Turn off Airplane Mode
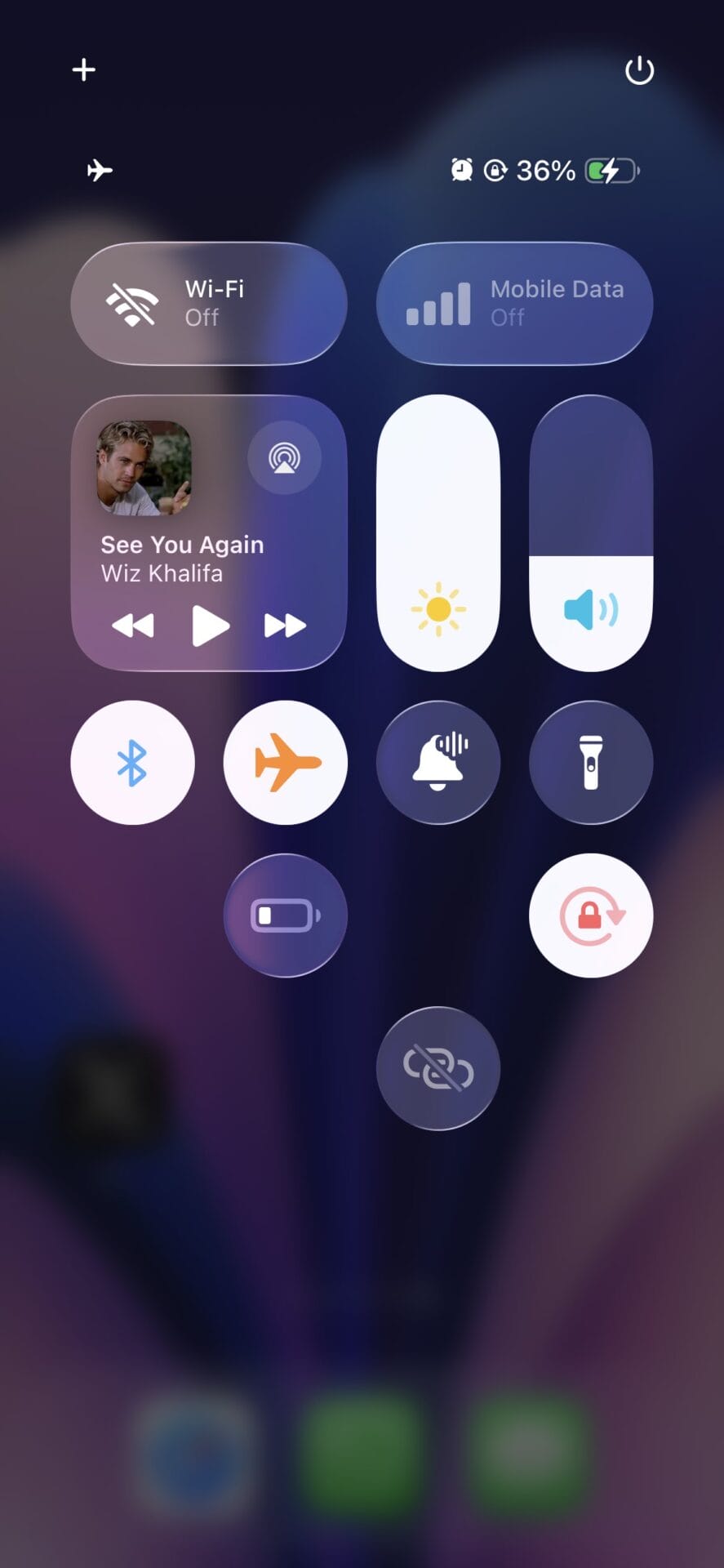 [285, 763]
